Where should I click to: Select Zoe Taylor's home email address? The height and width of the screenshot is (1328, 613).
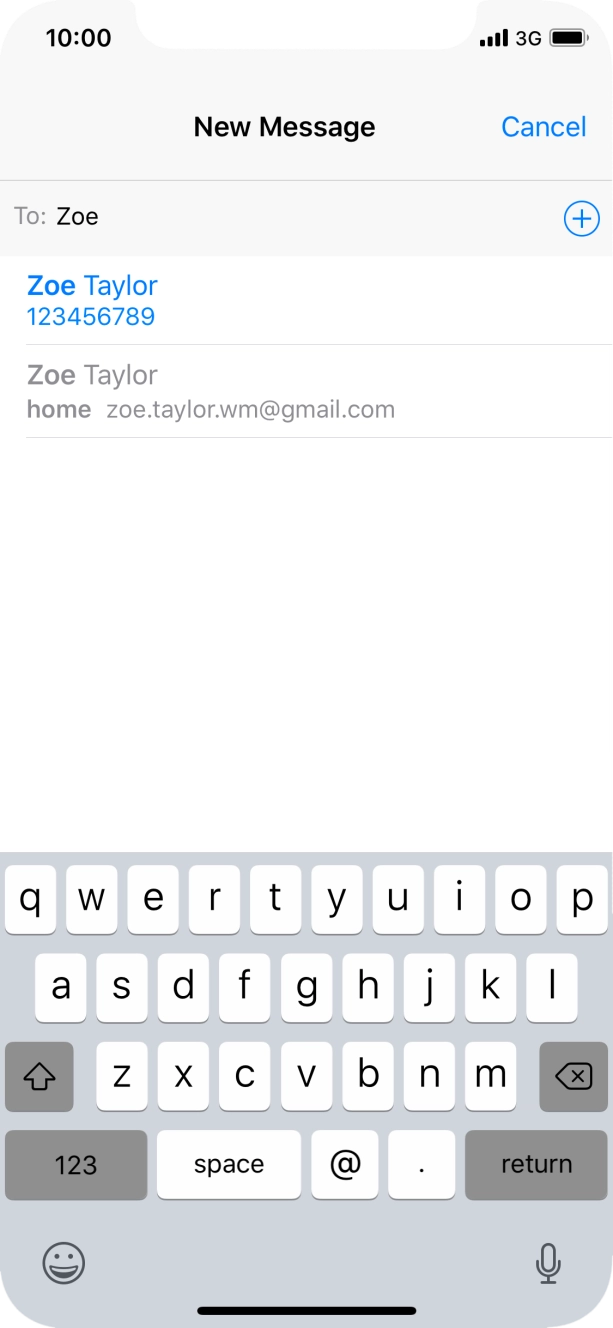[210, 392]
